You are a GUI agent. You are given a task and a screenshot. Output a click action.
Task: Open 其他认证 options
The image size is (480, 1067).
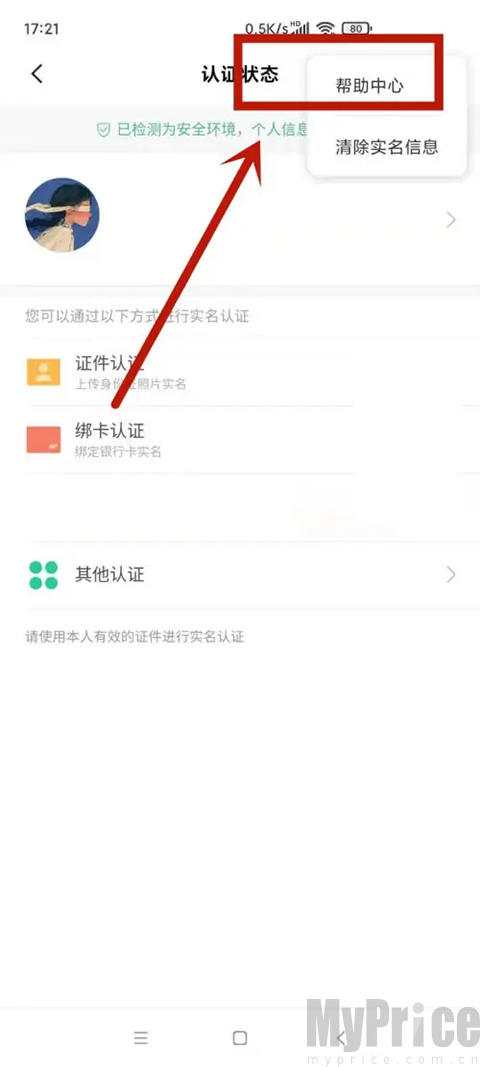tap(240, 575)
